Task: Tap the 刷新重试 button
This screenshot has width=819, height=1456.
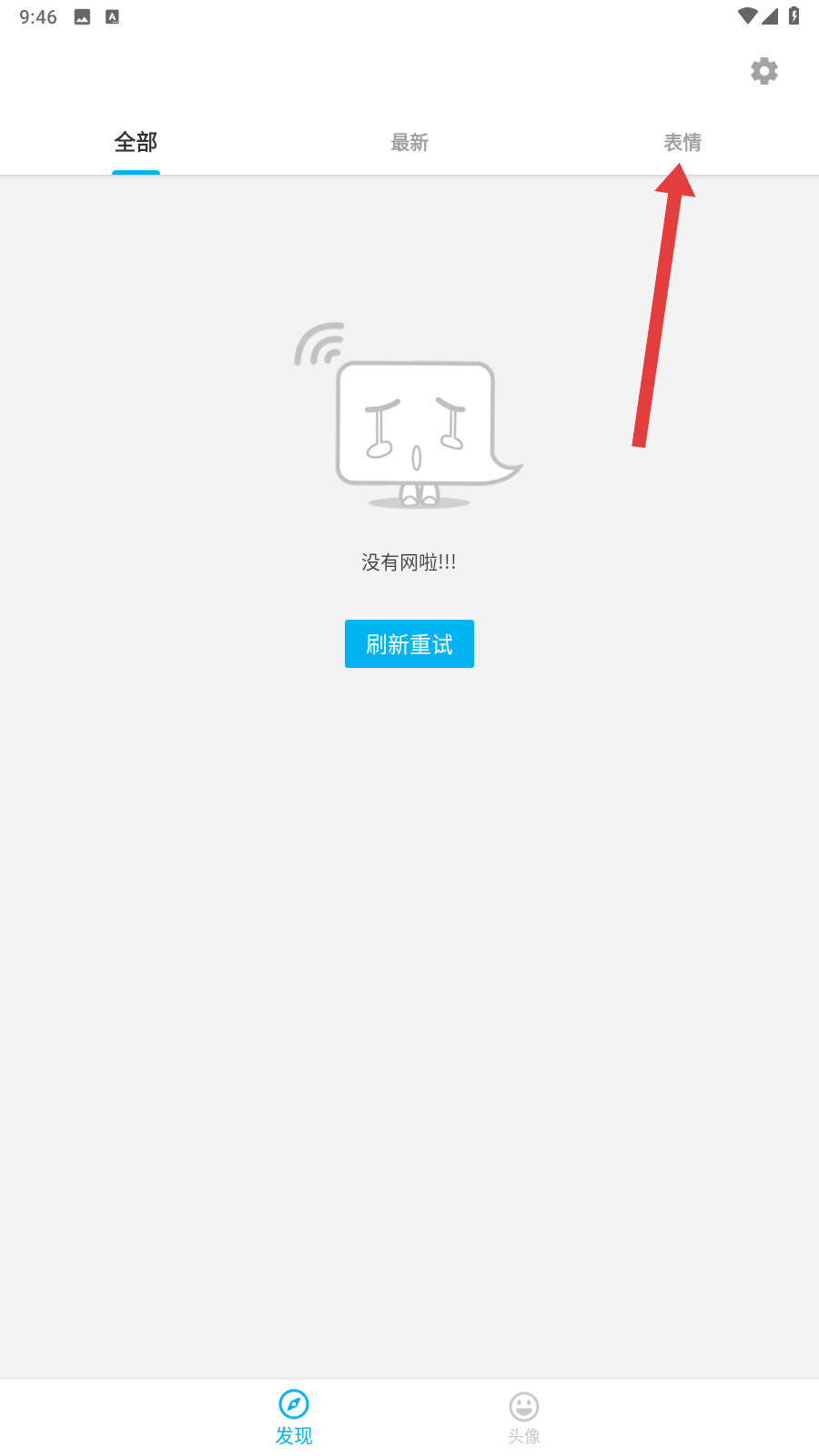Action: pyautogui.click(x=409, y=644)
